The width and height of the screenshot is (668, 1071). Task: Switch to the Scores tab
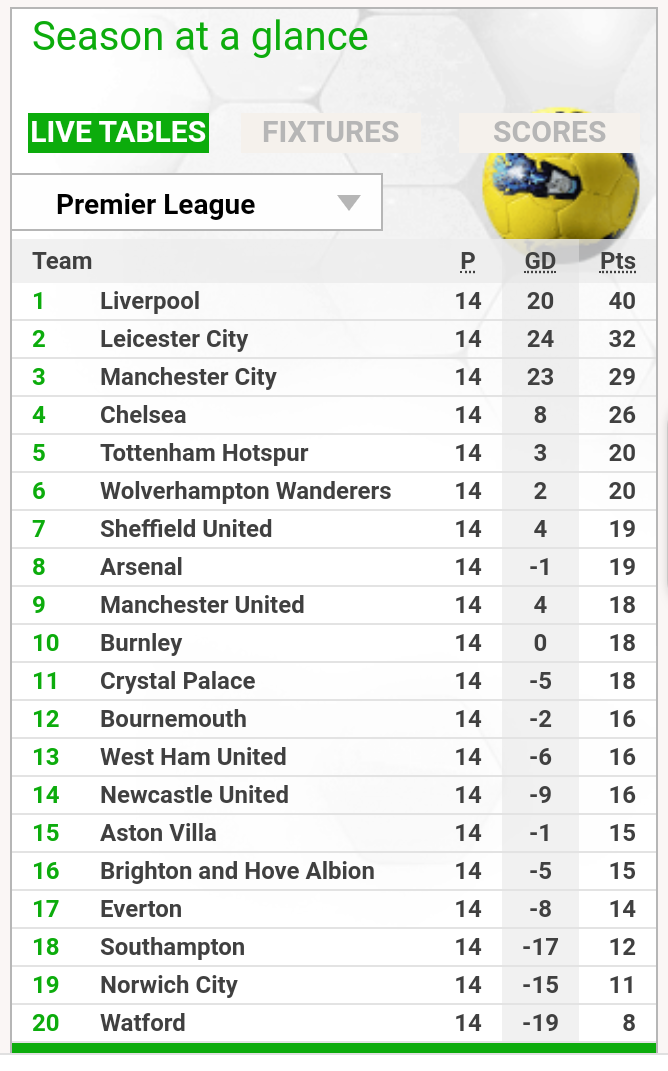pos(549,133)
